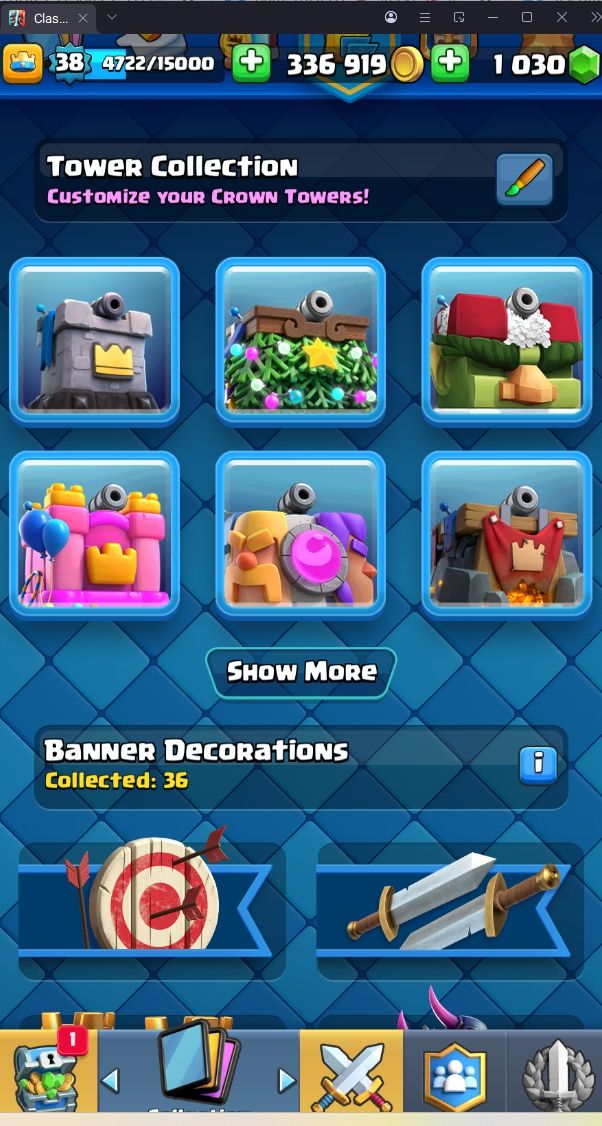Select the Santa hat goblin tower skin
This screenshot has height=1126, width=602.
click(x=506, y=341)
